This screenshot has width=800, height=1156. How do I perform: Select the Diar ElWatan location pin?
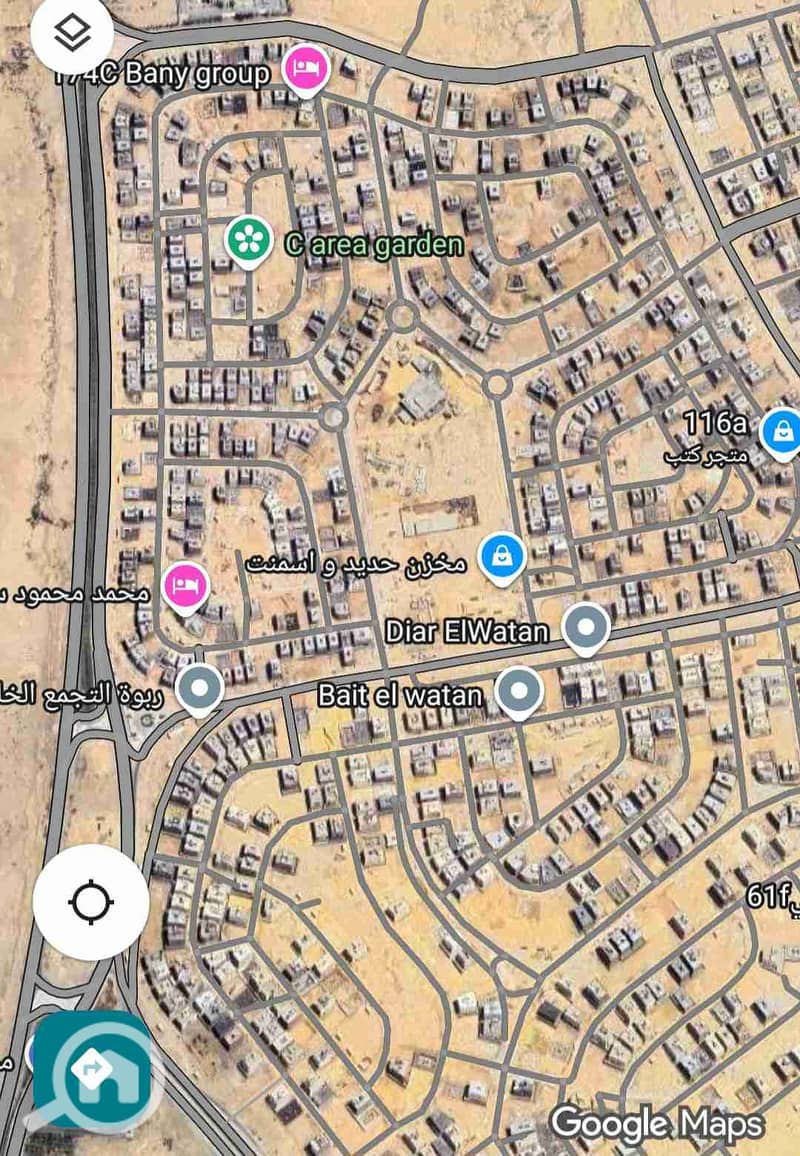586,627
